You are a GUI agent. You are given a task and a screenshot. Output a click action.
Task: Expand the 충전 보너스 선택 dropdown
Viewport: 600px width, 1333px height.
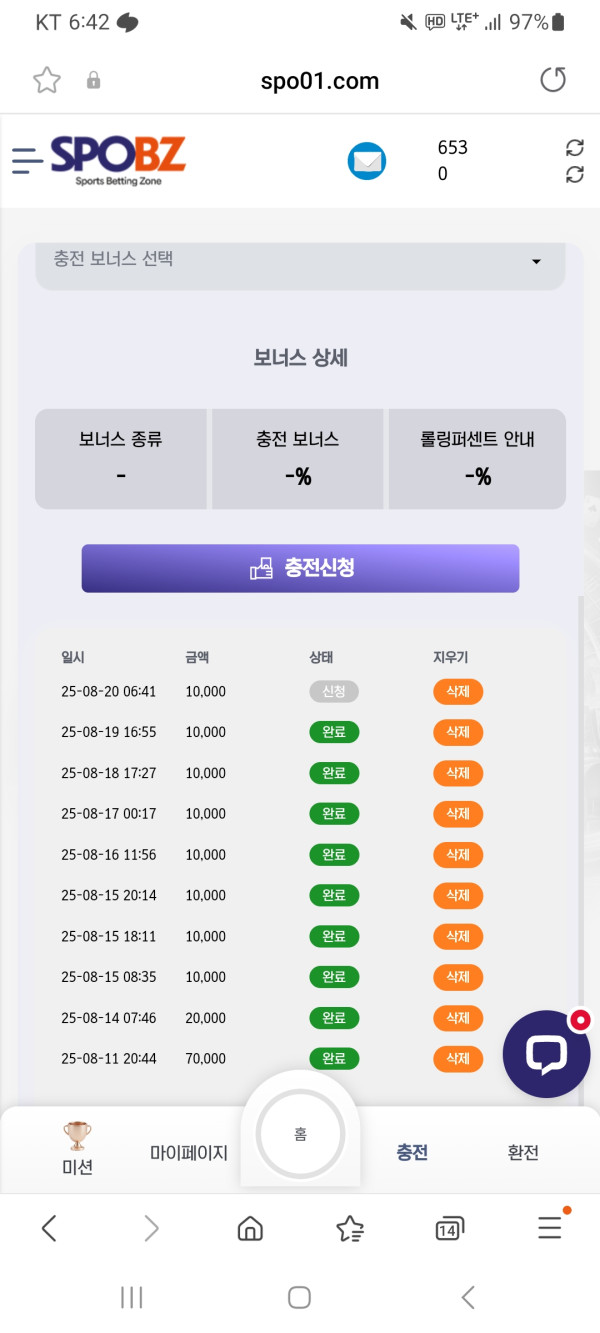[x=300, y=260]
